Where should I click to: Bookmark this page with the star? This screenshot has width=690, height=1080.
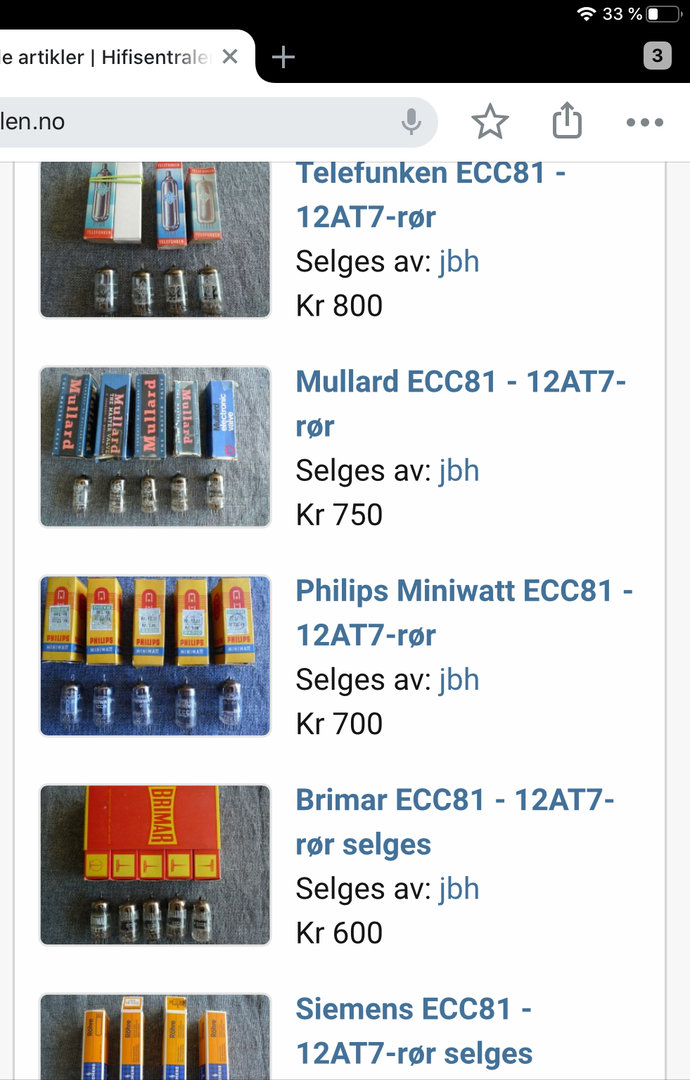click(490, 122)
